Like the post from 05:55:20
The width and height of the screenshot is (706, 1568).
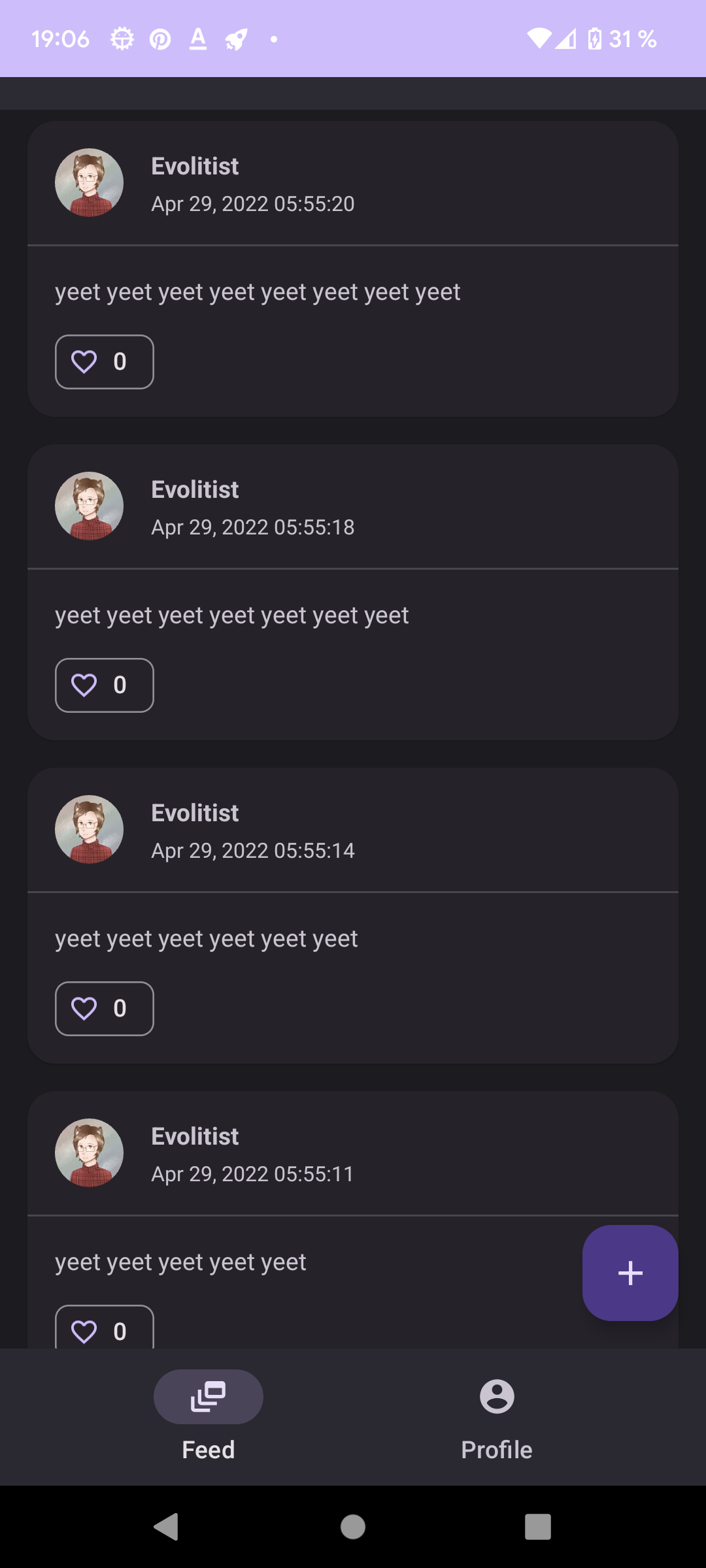coord(104,362)
